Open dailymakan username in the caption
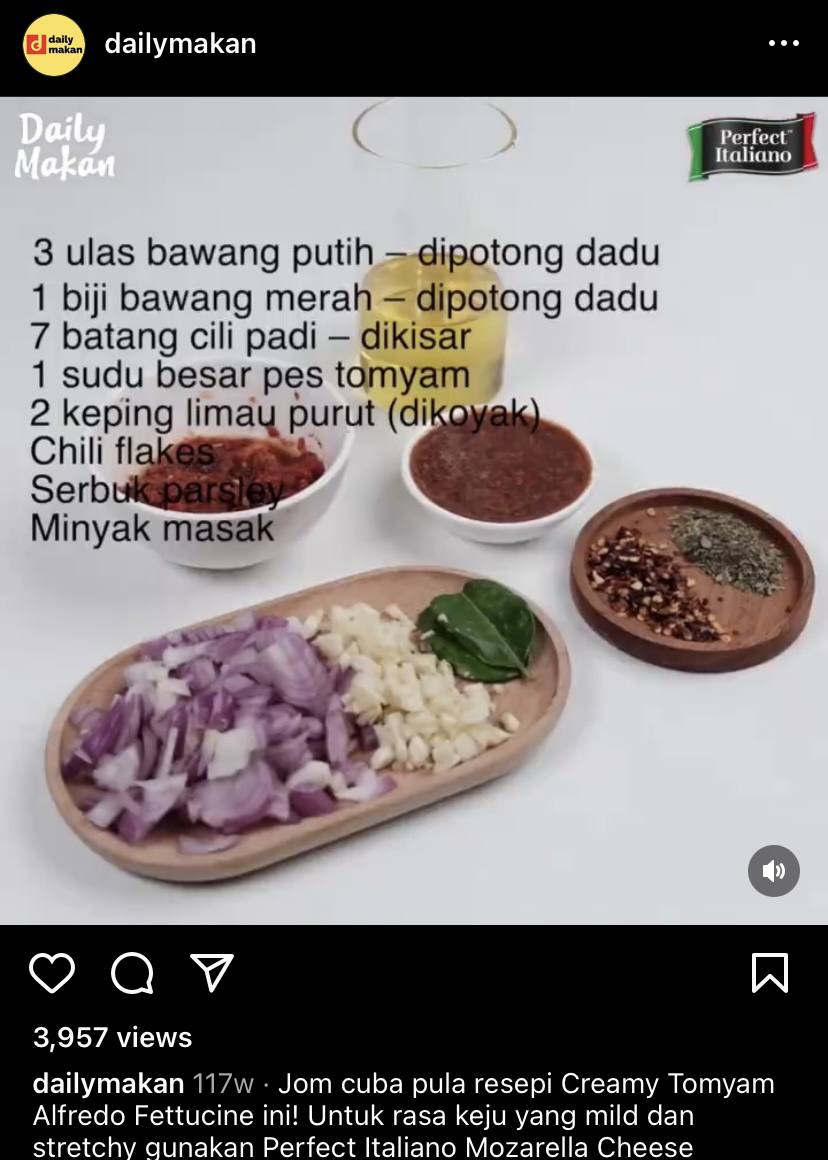Screen dimensions: 828x1160 108,1084
